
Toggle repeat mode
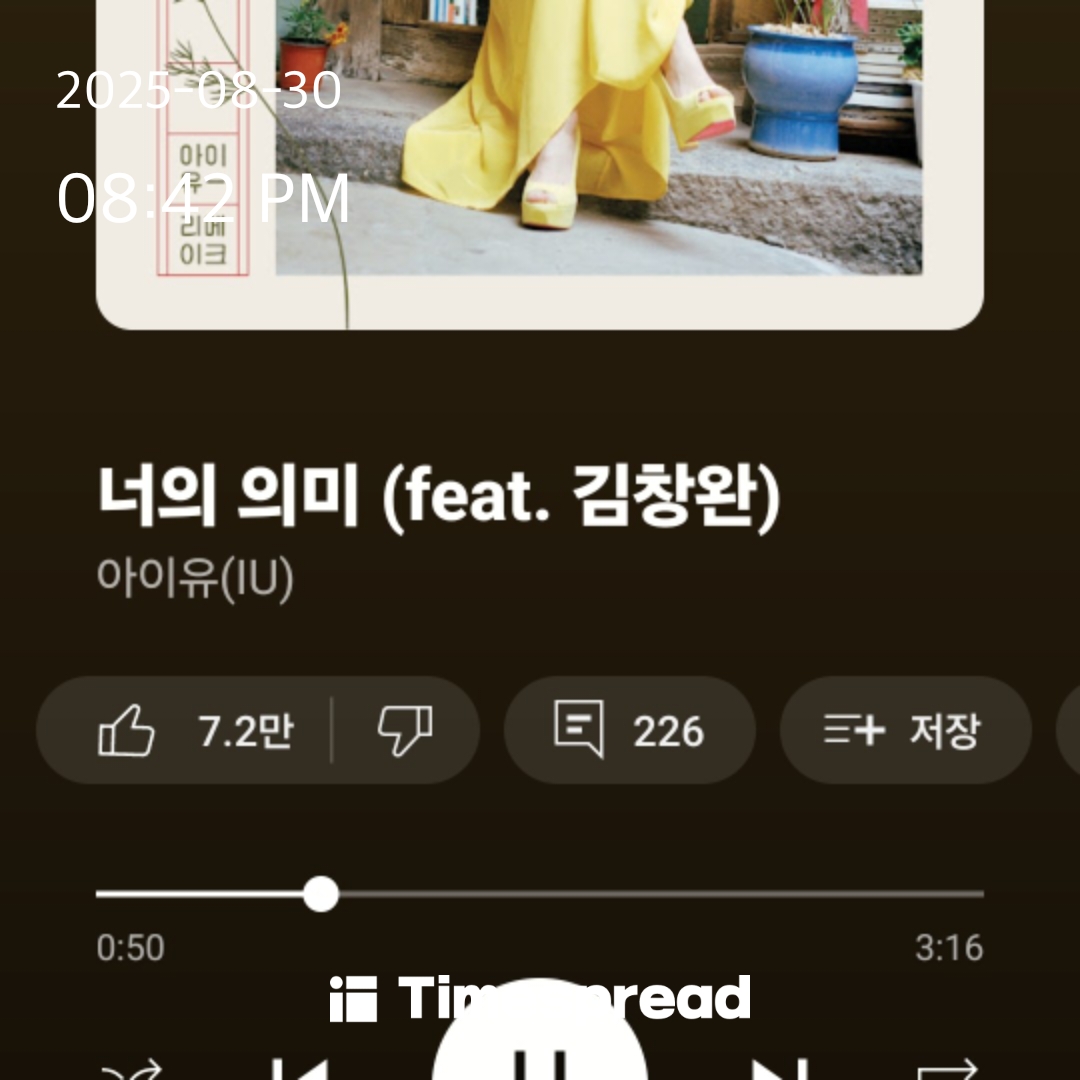(x=945, y=1070)
